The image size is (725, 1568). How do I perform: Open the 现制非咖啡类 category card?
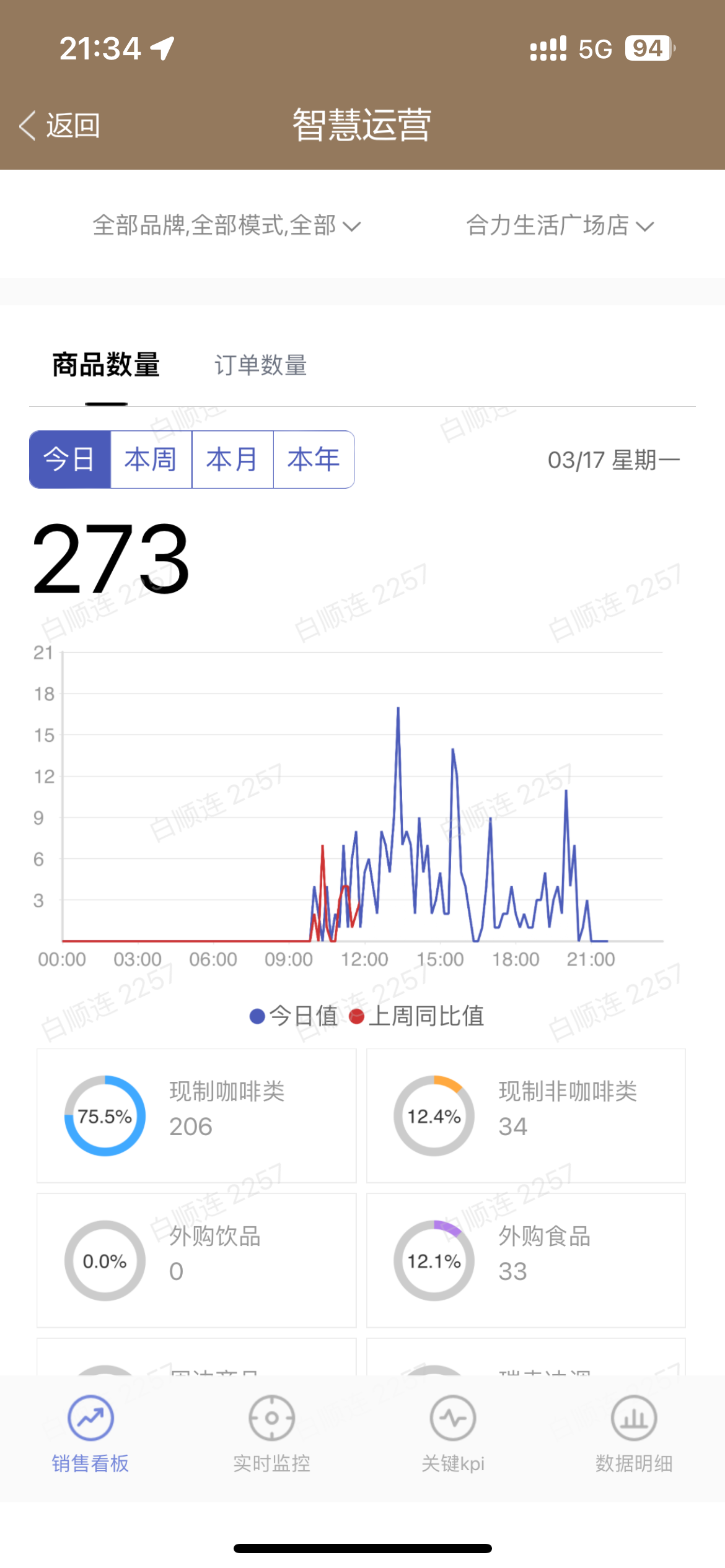point(525,1115)
